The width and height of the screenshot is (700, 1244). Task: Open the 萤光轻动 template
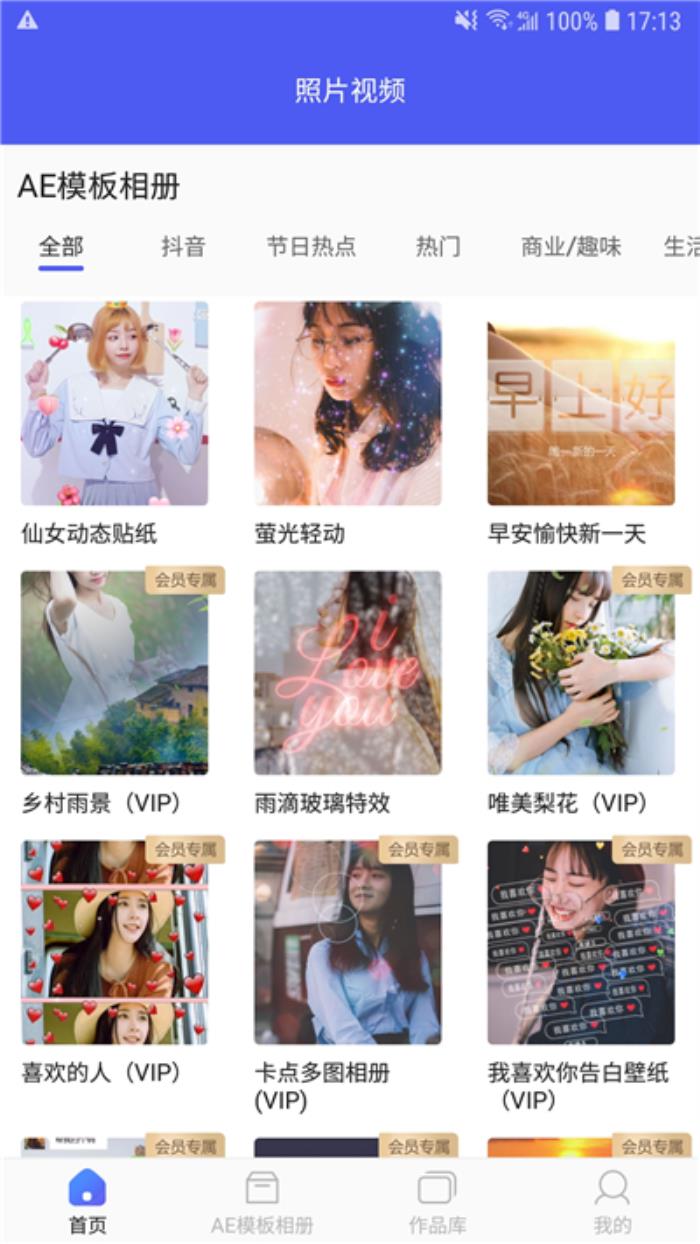click(347, 404)
